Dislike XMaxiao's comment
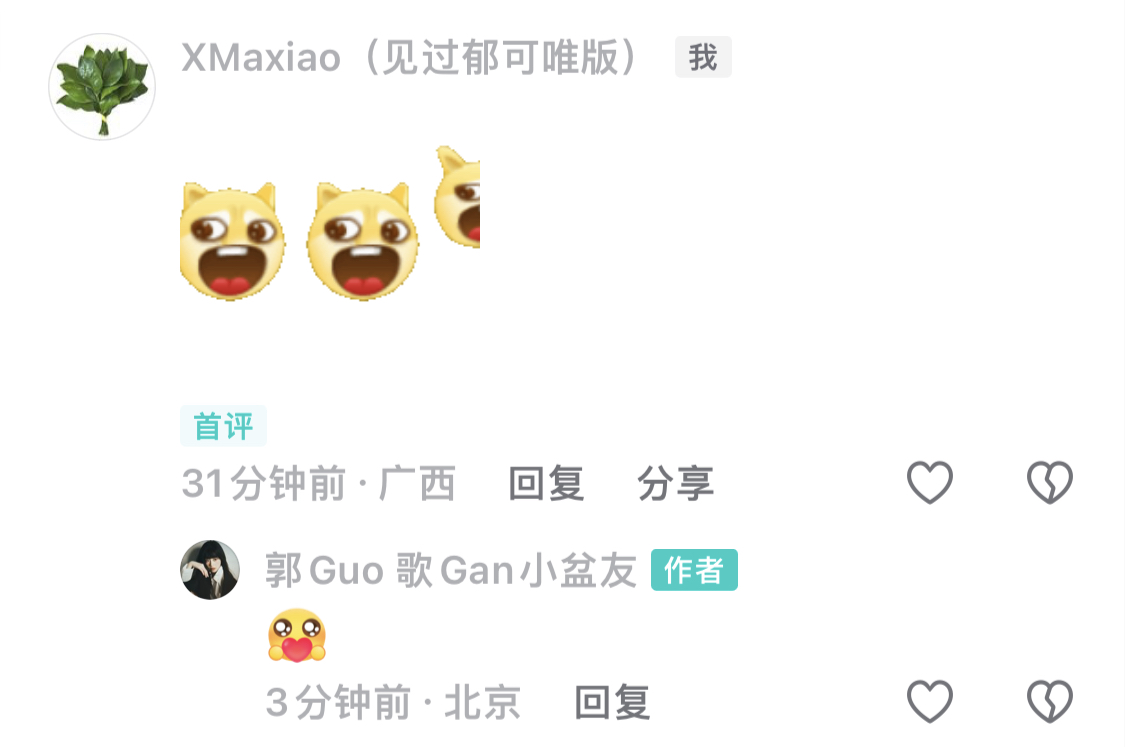 click(x=1050, y=483)
